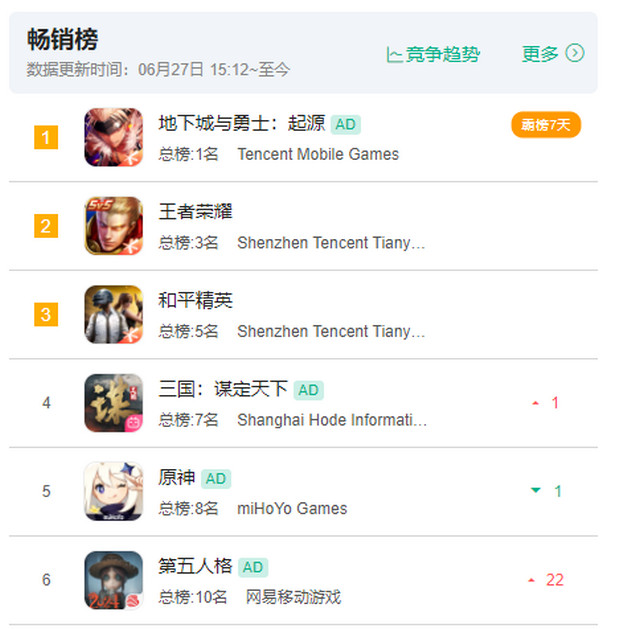Open the 原神 game row
The width and height of the screenshot is (640, 629).
click(177, 477)
